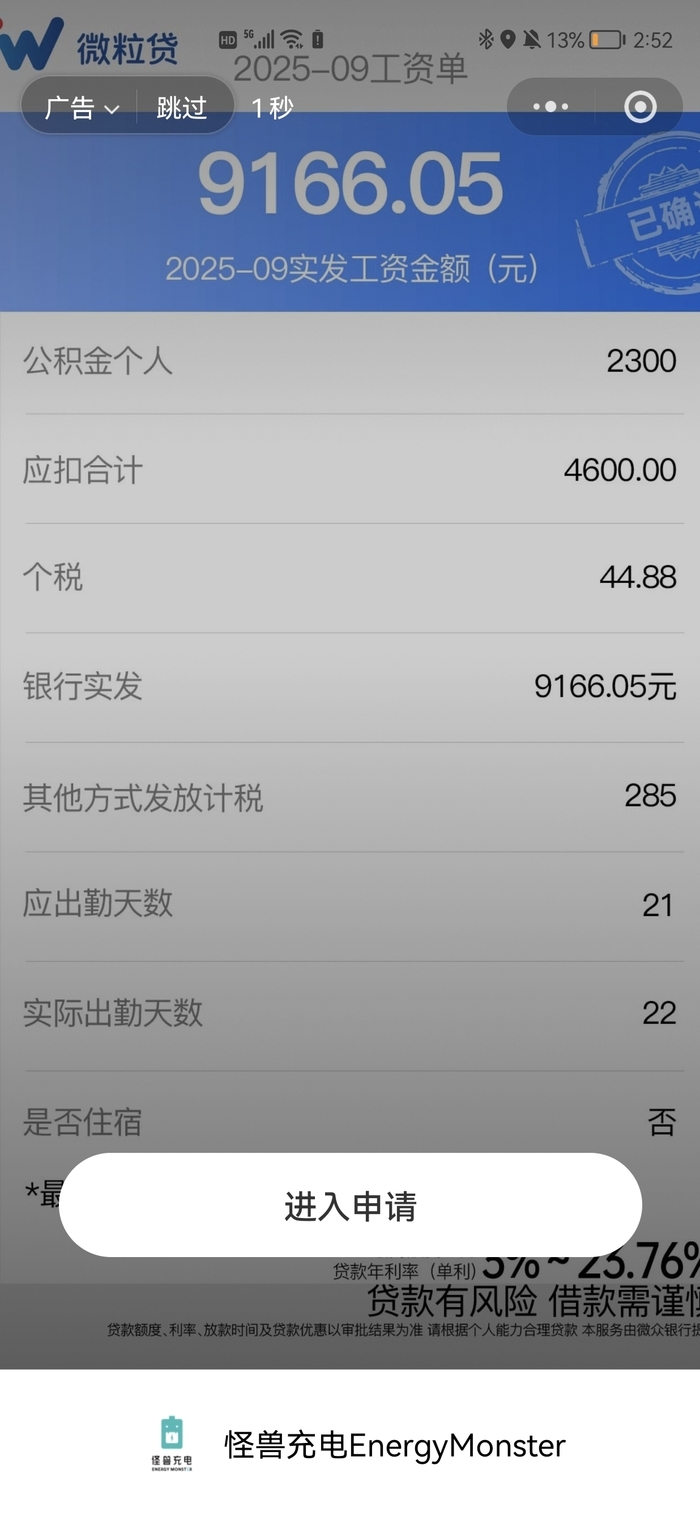Open the mini program more menu
The width and height of the screenshot is (700, 1516).
tap(551, 107)
